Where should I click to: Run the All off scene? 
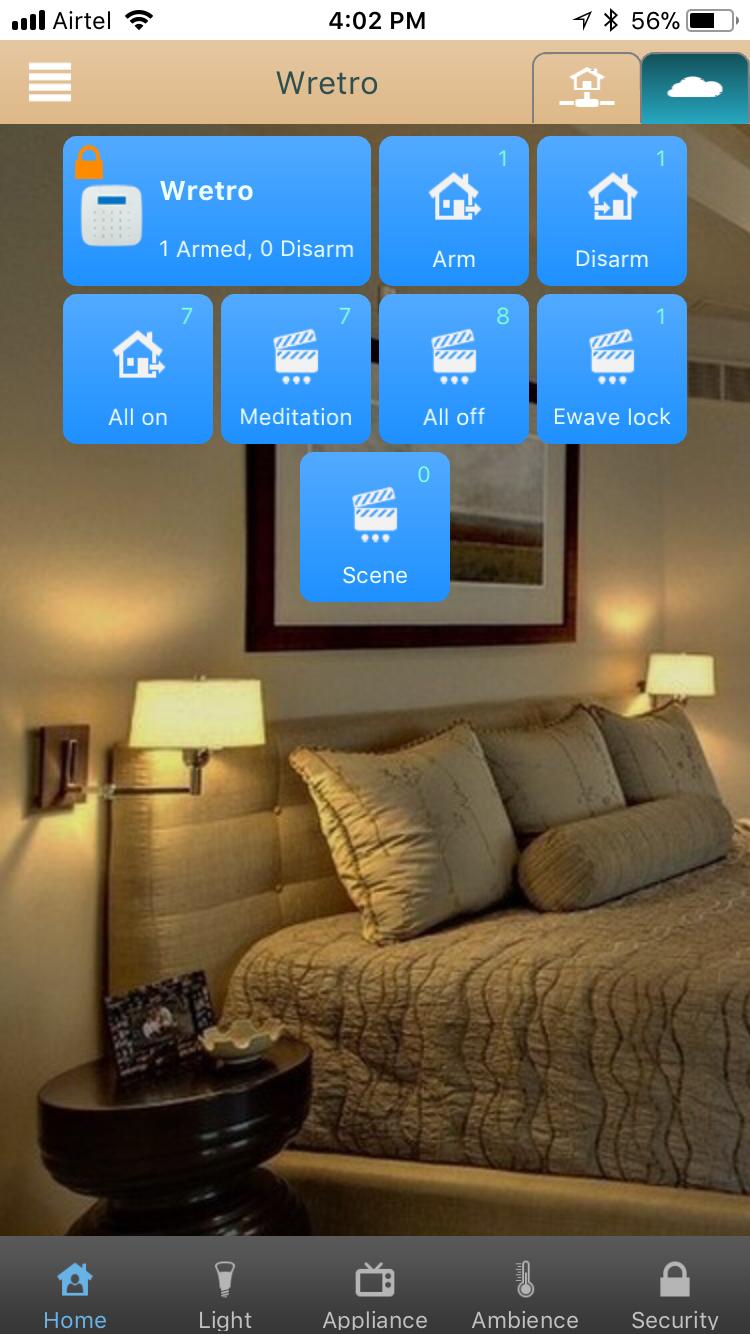pos(454,369)
